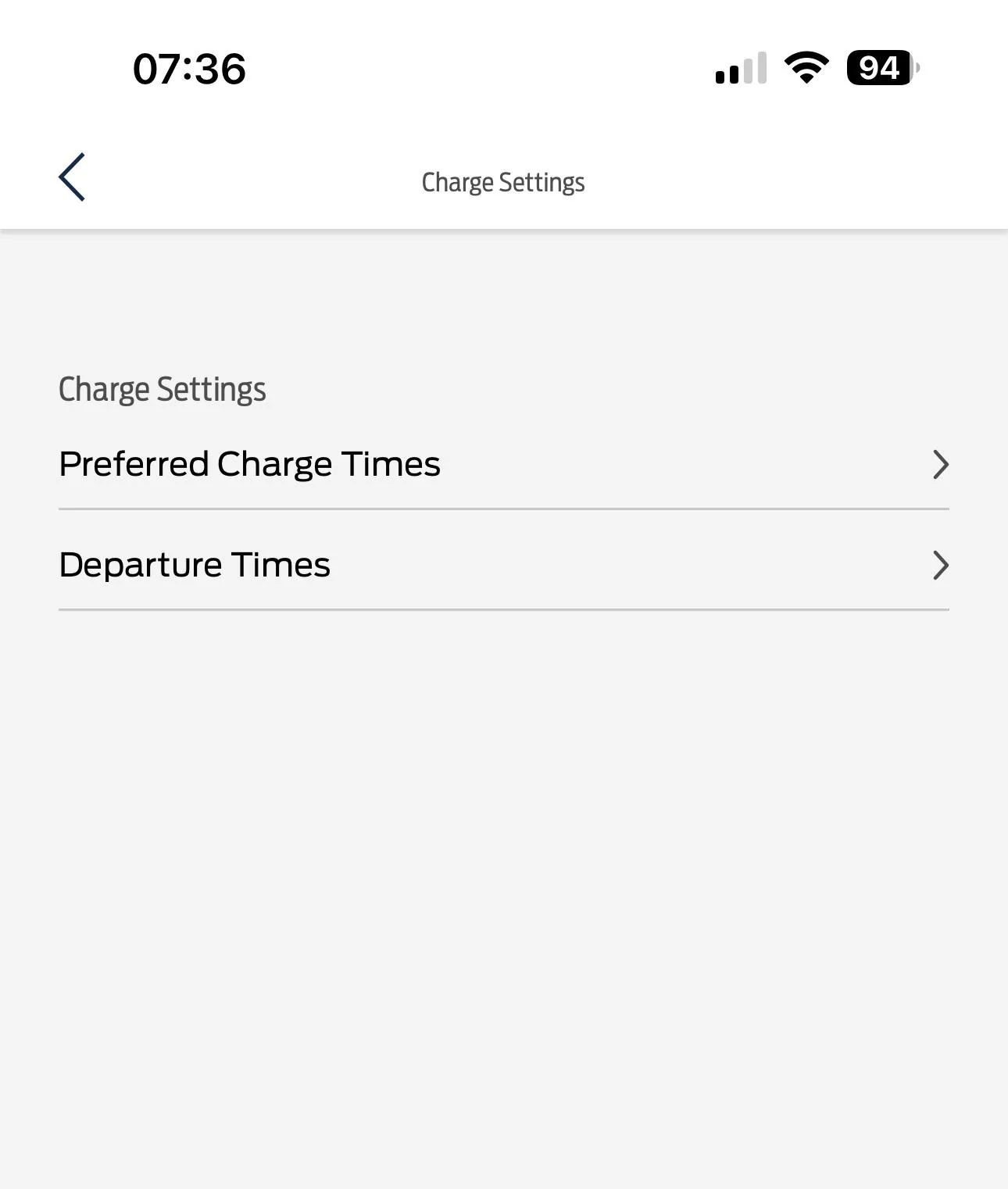Image resolution: width=1008 pixels, height=1189 pixels.
Task: Go back from Charge Settings
Action: tap(72, 177)
